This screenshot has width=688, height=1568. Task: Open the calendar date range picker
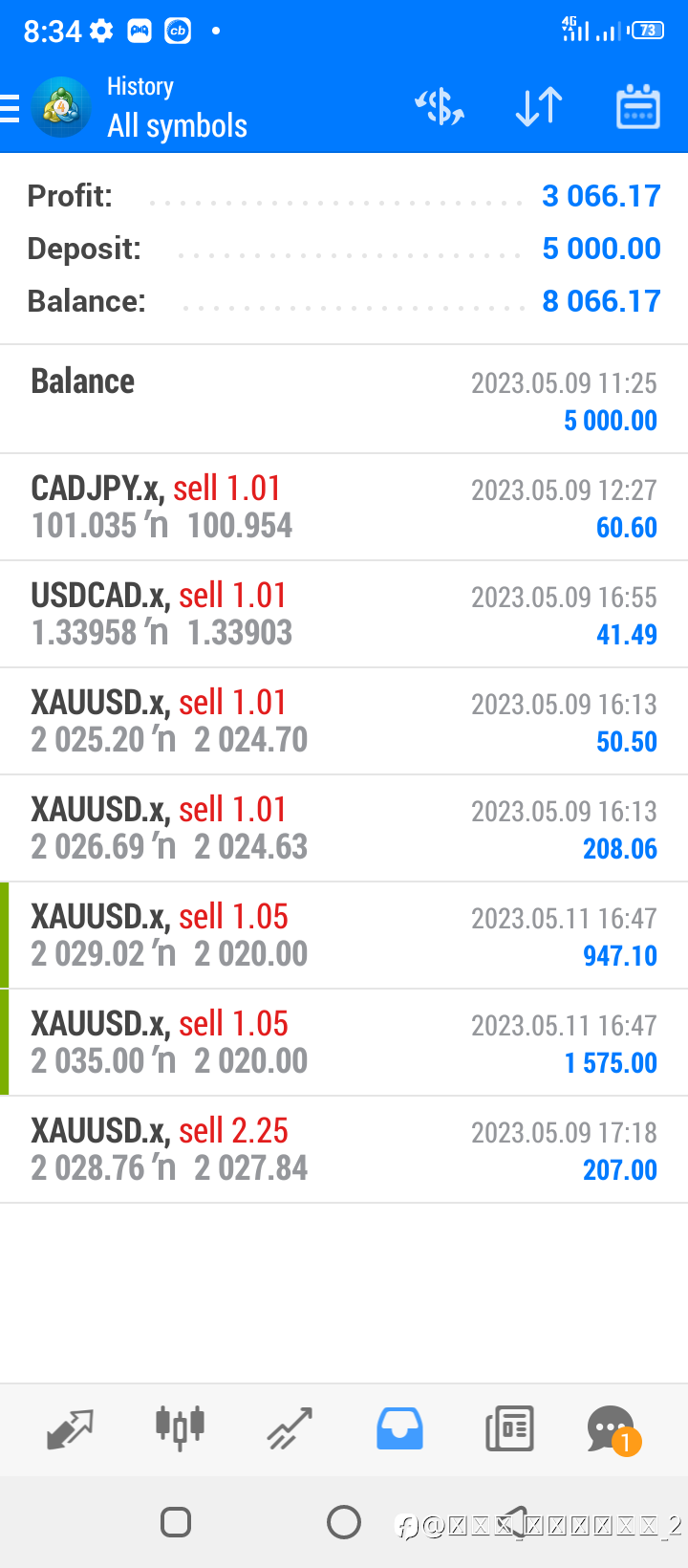[638, 106]
